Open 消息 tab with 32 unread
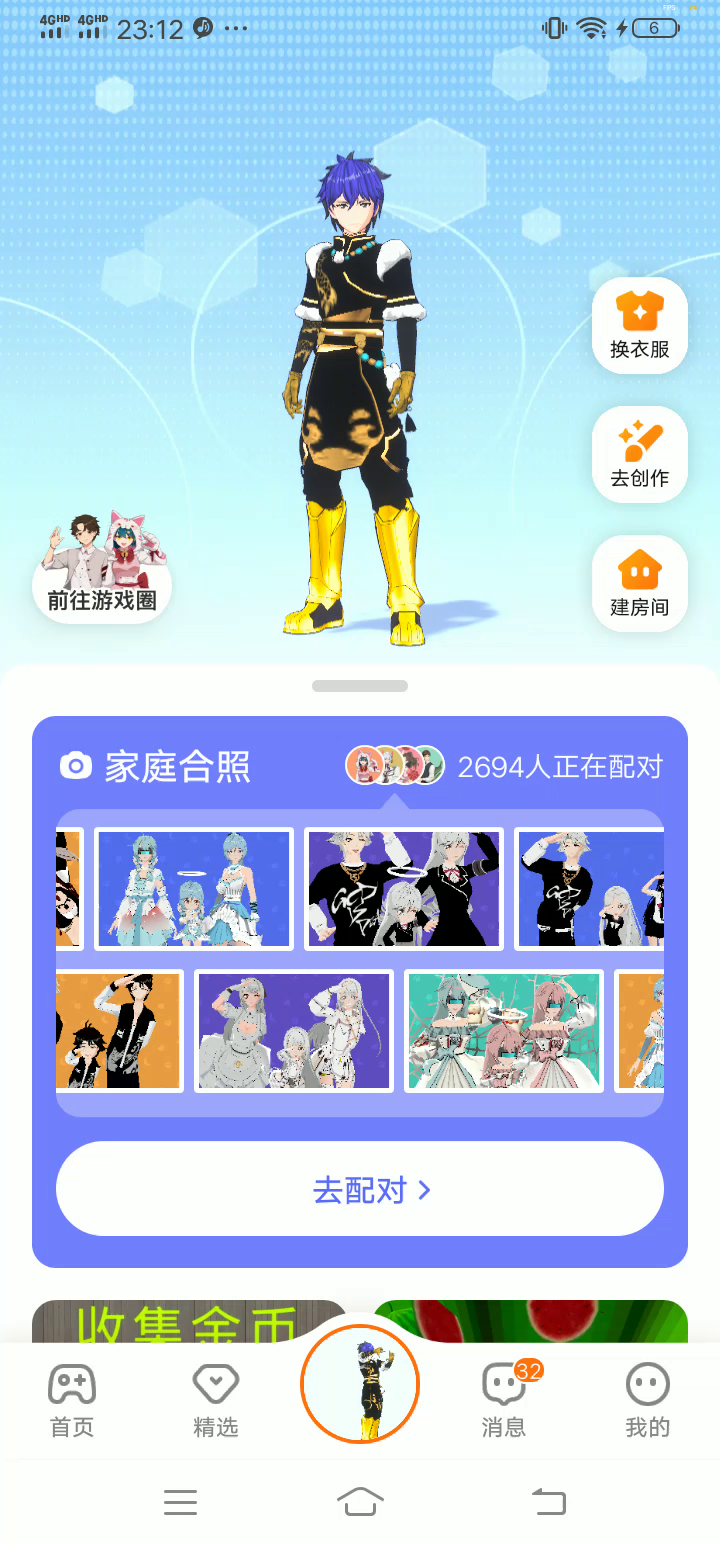 click(504, 1400)
